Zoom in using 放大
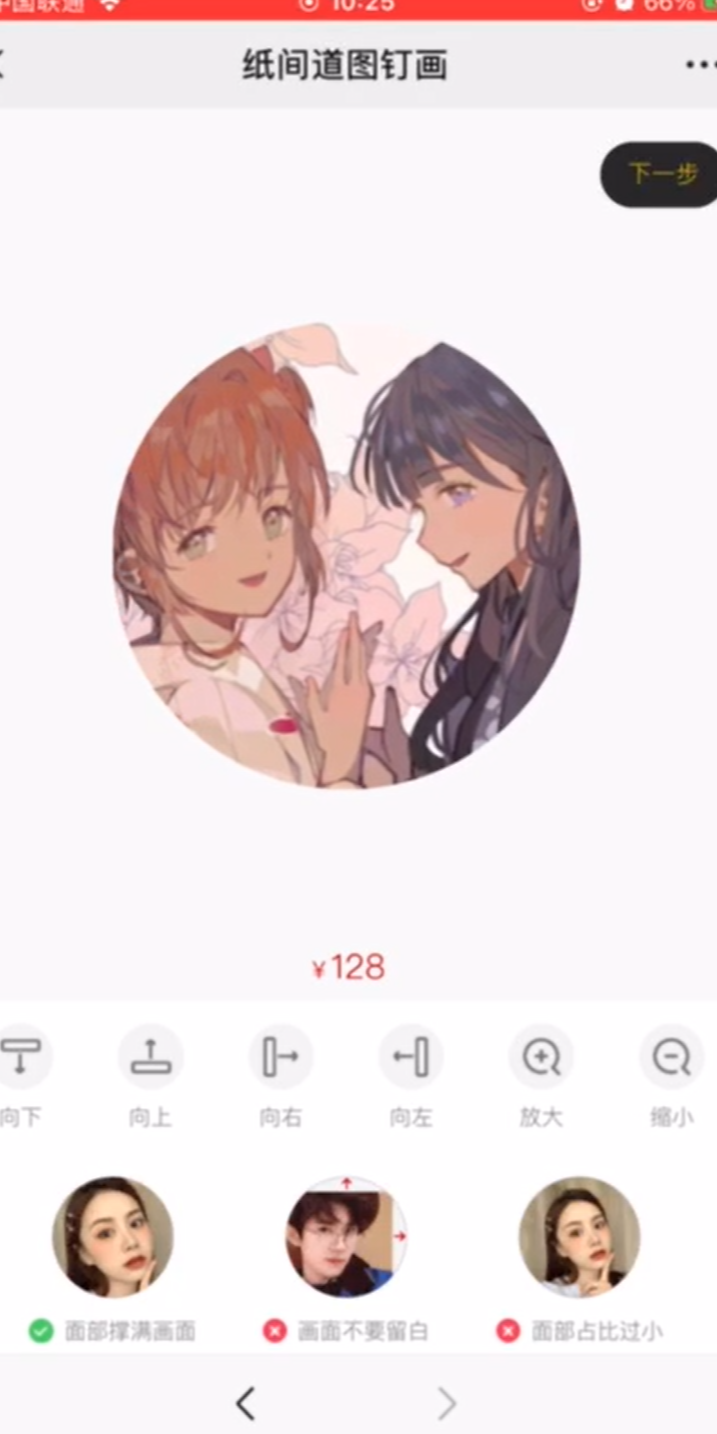 541,1058
